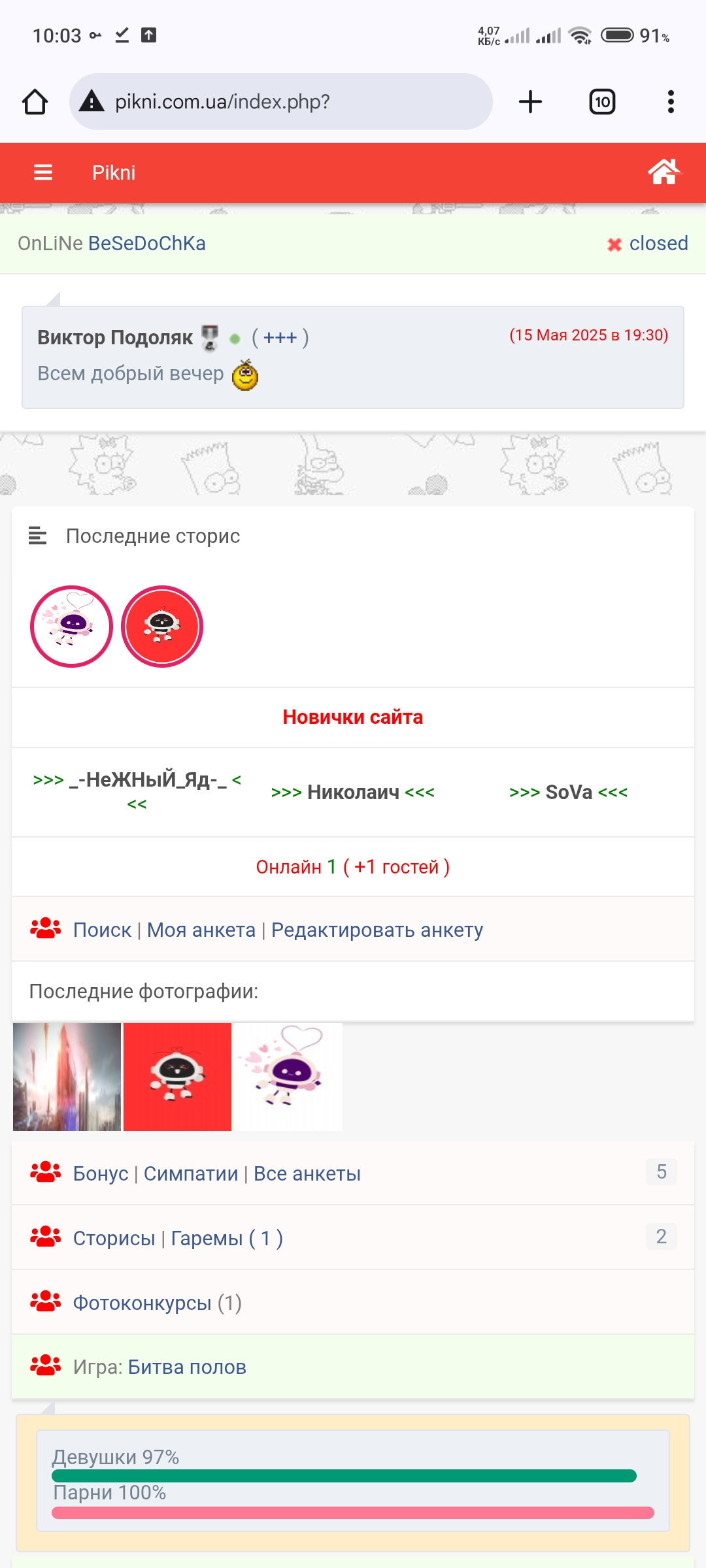Open the Поиск link
Image resolution: width=706 pixels, height=1568 pixels.
click(x=102, y=930)
